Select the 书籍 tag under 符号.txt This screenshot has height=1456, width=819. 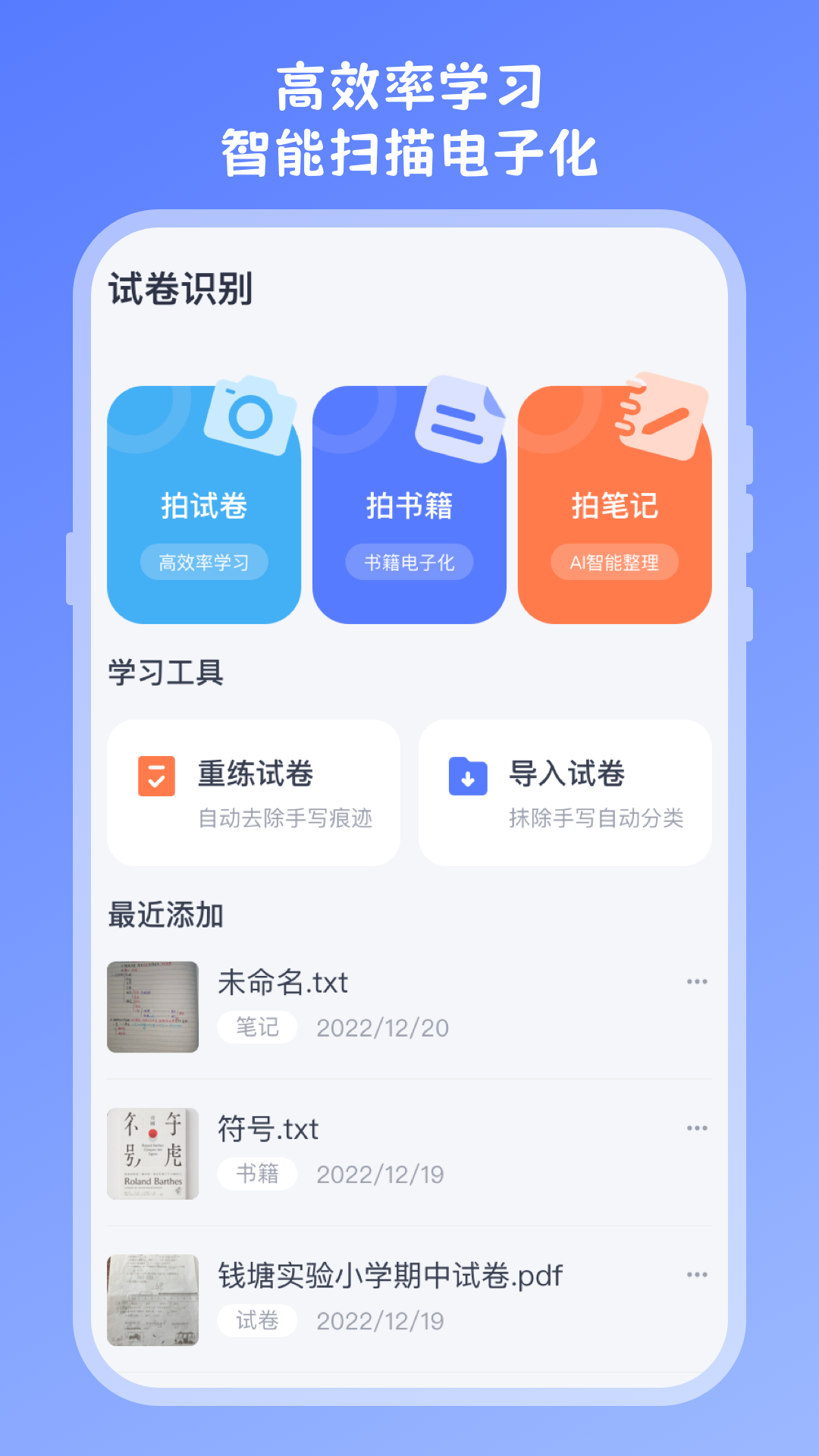(256, 1174)
